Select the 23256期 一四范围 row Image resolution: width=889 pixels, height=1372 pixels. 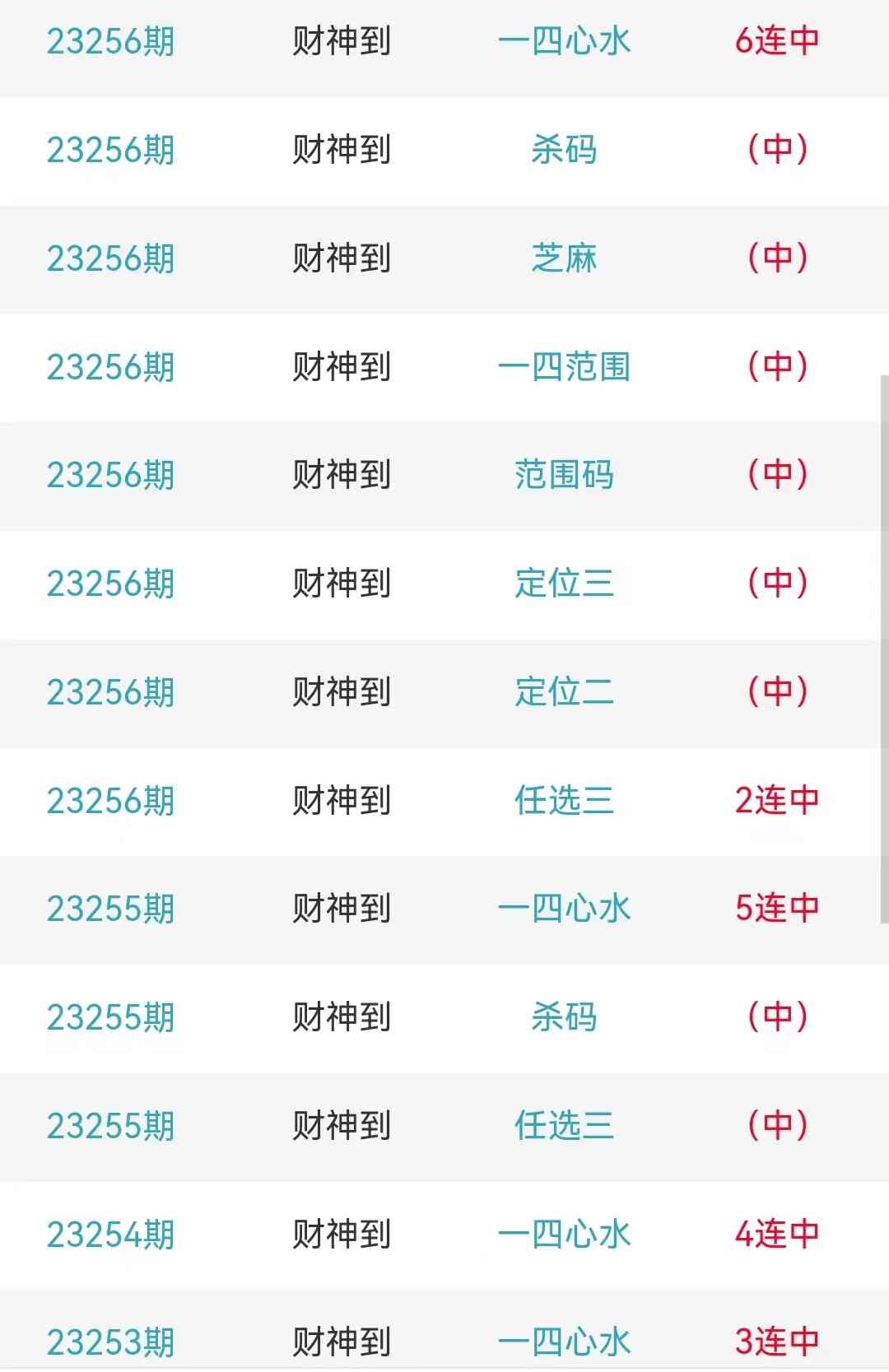point(564,367)
